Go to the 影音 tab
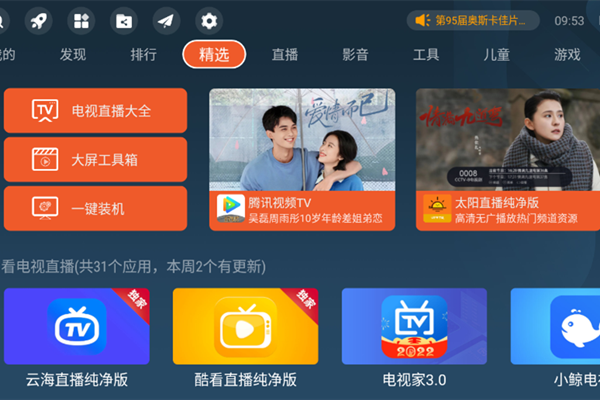This screenshot has height=400, width=600. 355,54
